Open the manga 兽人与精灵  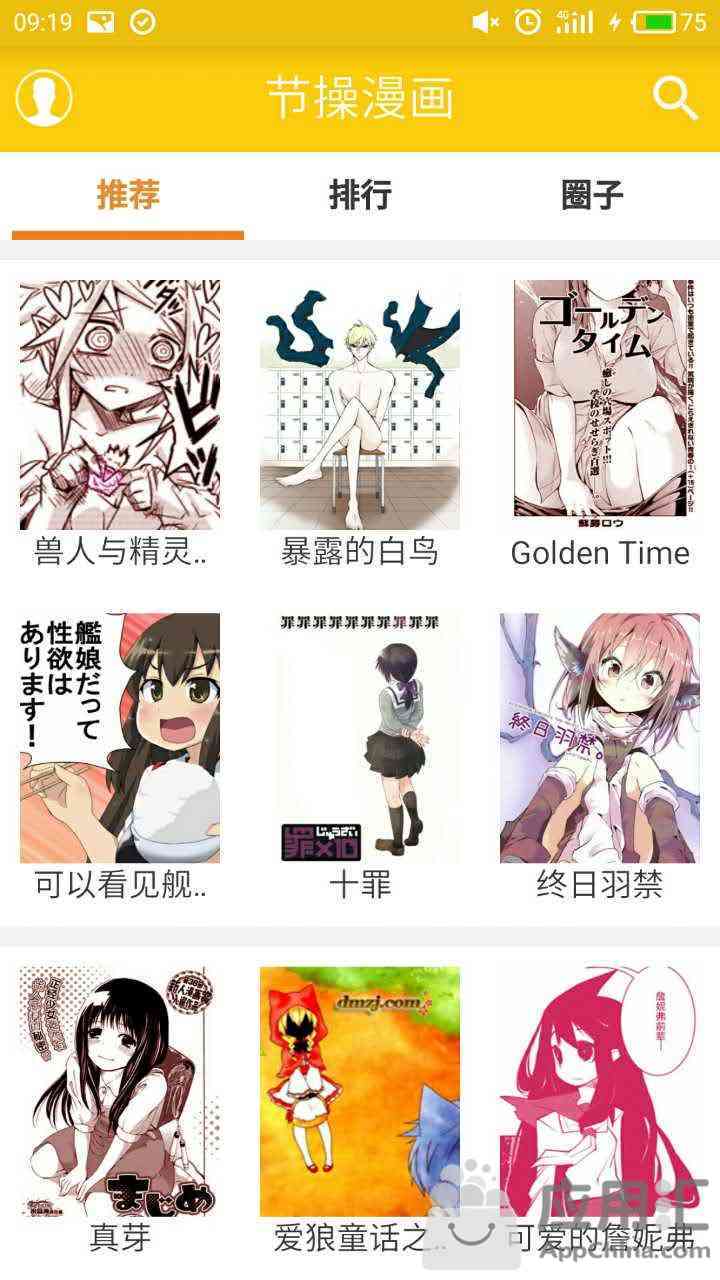[120, 405]
